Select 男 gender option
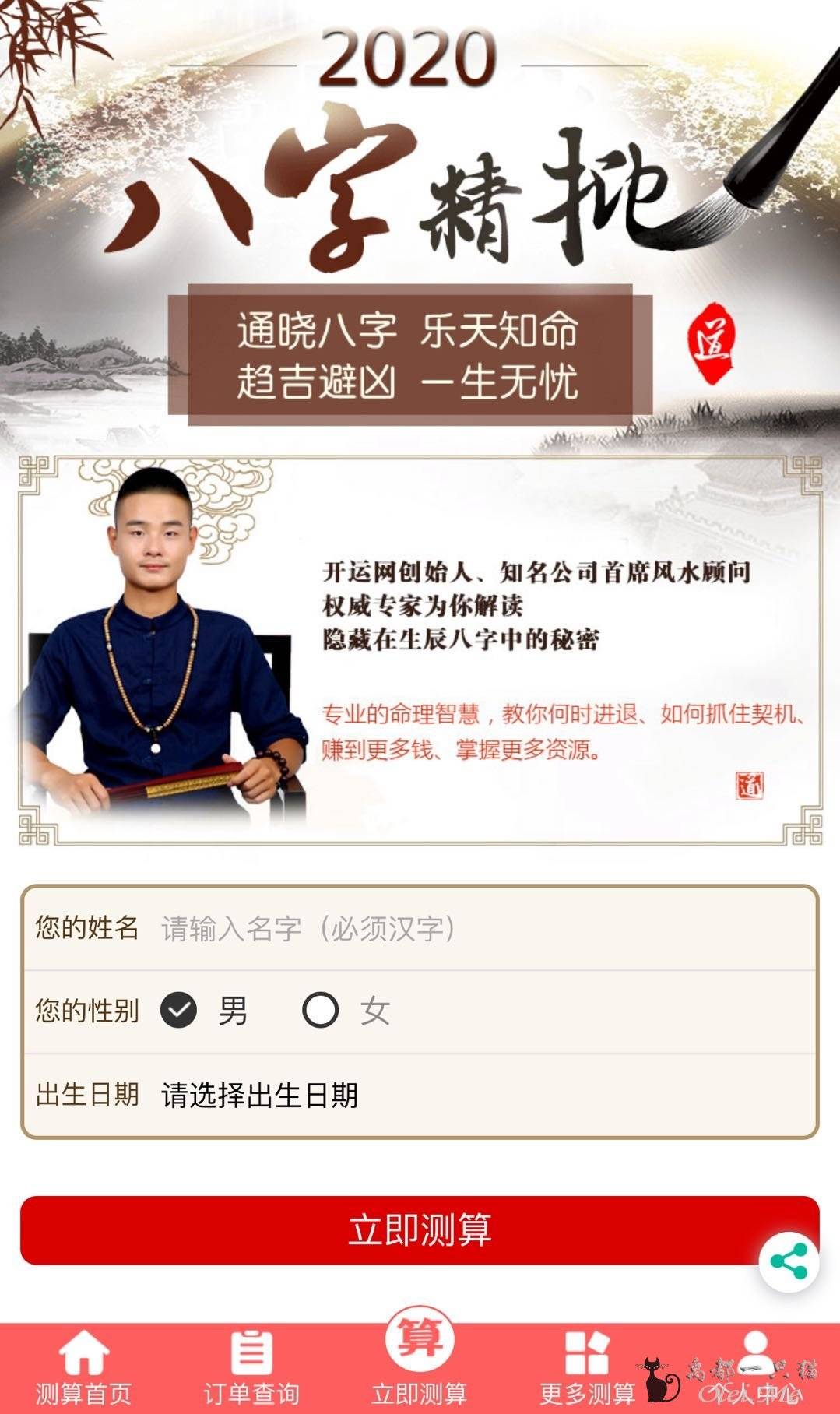840x1414 pixels. coord(179,1011)
